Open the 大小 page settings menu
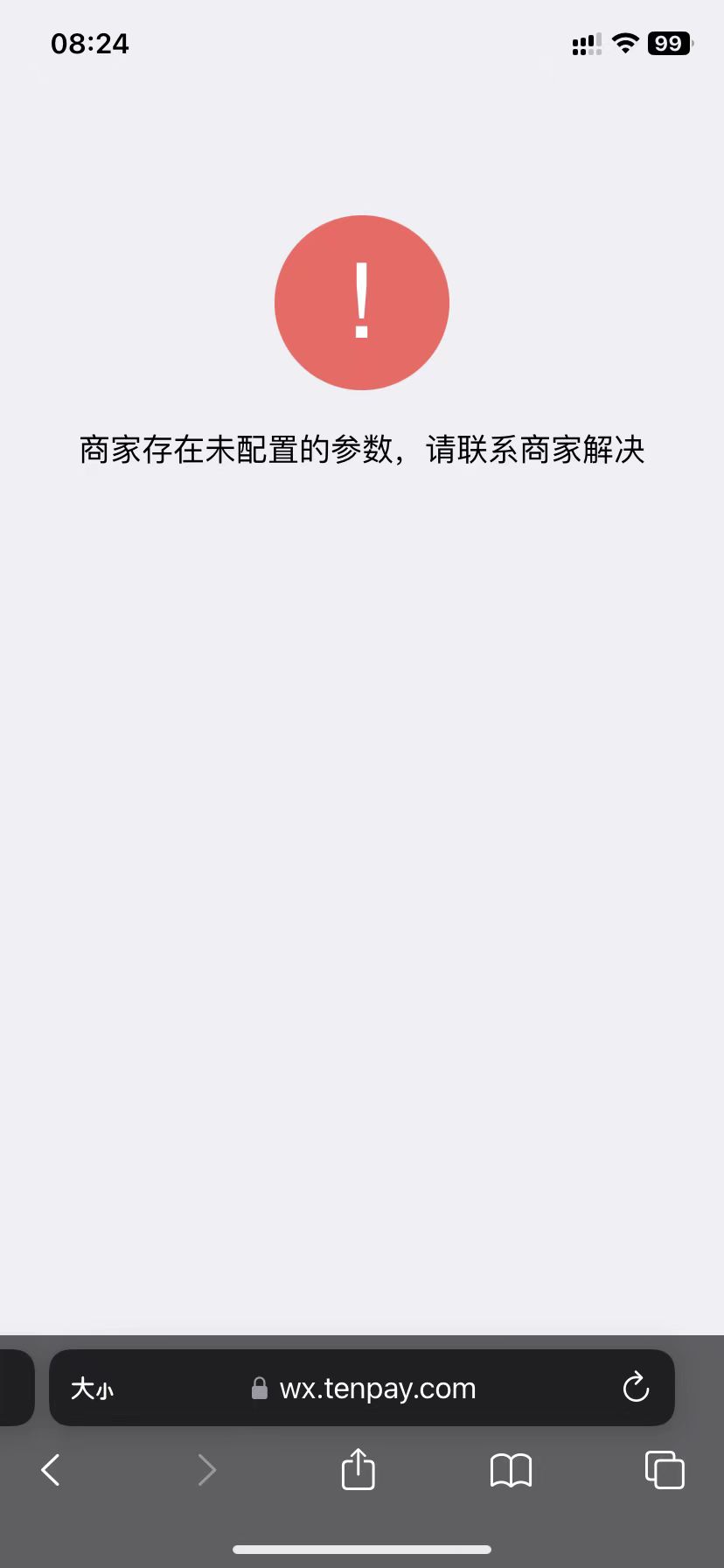This screenshot has height=1568, width=724. pyautogui.click(x=92, y=1389)
